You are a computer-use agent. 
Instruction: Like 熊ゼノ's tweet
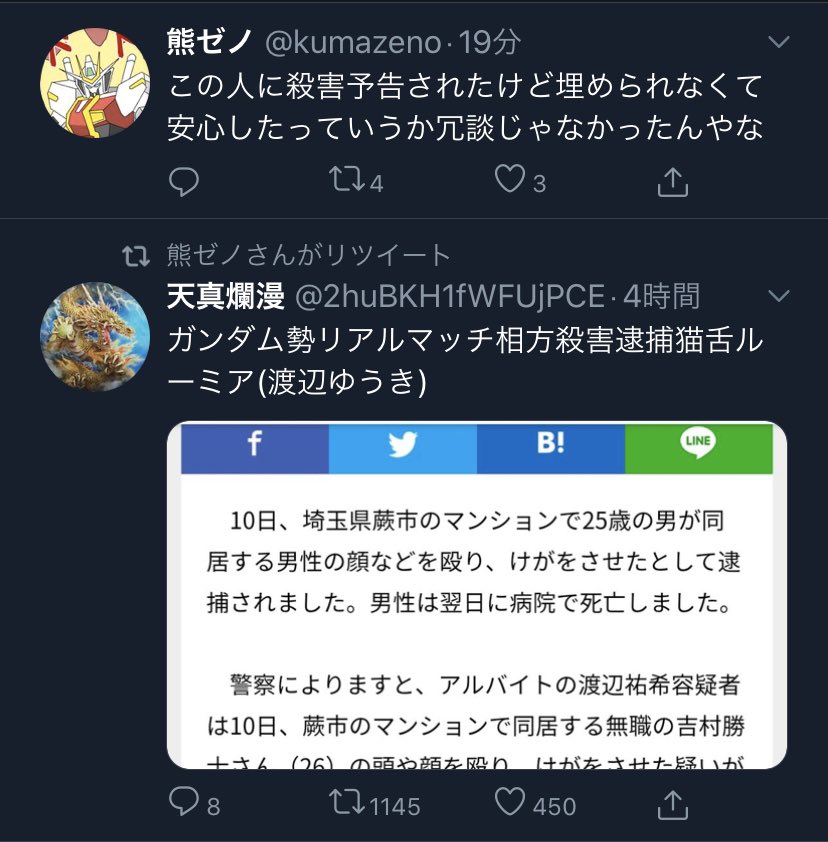click(511, 180)
